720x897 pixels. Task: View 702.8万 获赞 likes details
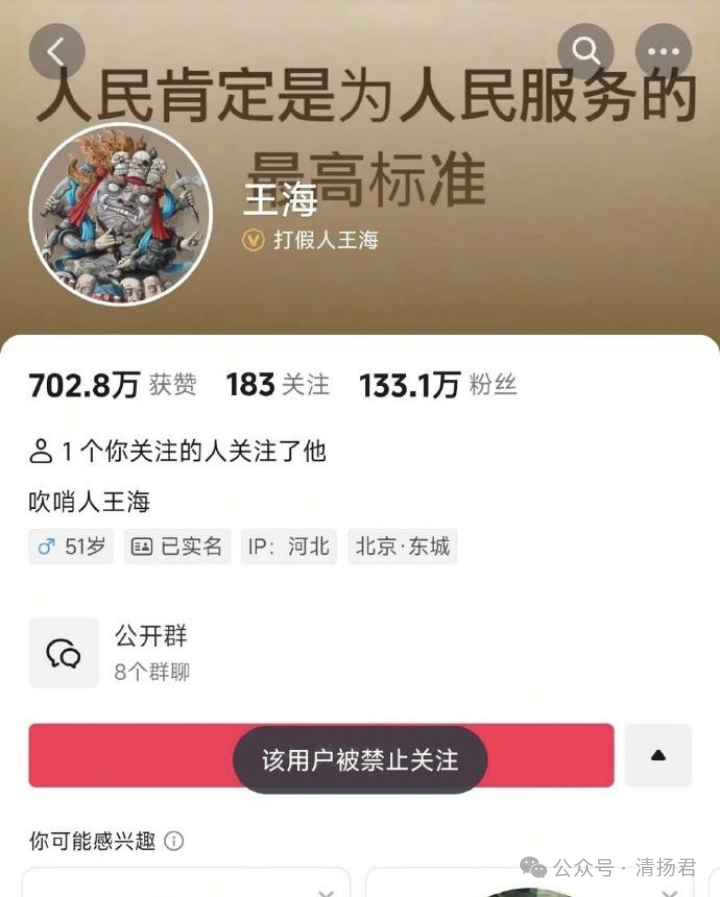[x=112, y=385]
